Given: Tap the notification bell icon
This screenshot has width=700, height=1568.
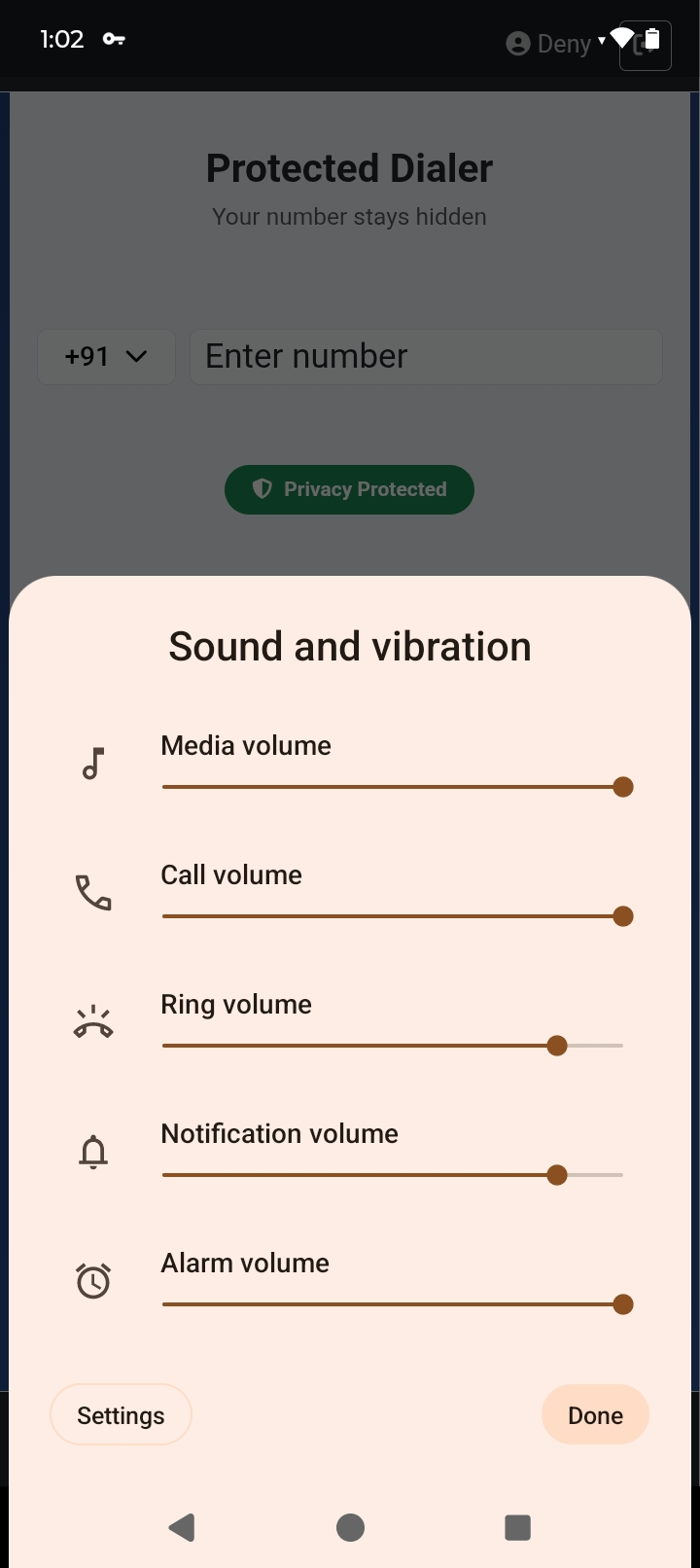Looking at the screenshot, I should [93, 1152].
